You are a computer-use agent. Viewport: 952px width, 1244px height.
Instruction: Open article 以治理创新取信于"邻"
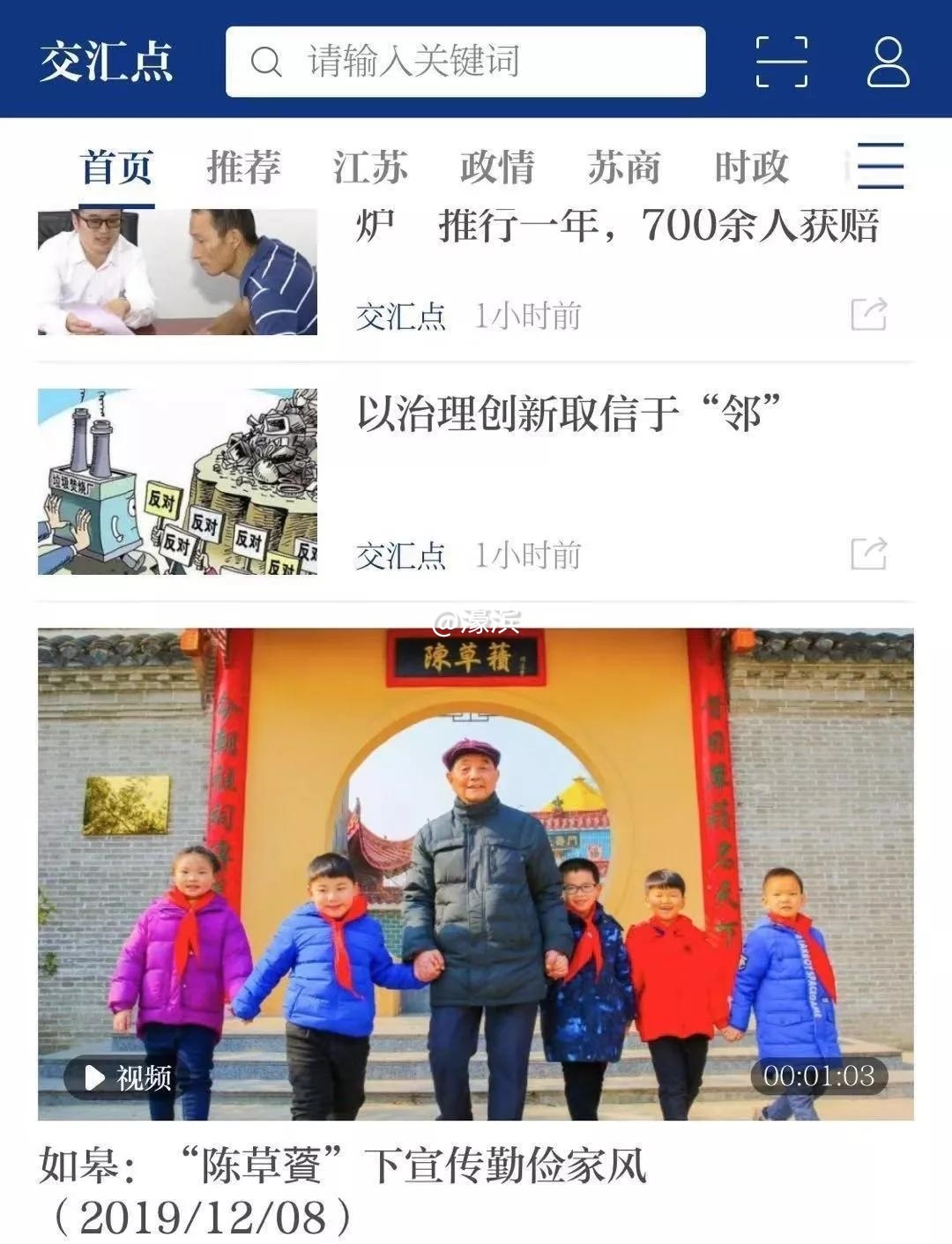coord(569,413)
